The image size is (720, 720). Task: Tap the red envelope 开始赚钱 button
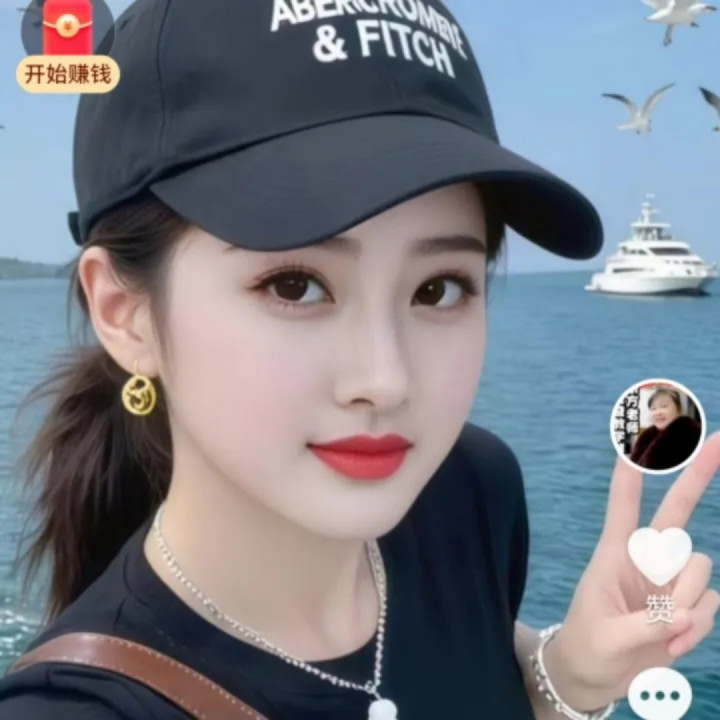[x=68, y=46]
